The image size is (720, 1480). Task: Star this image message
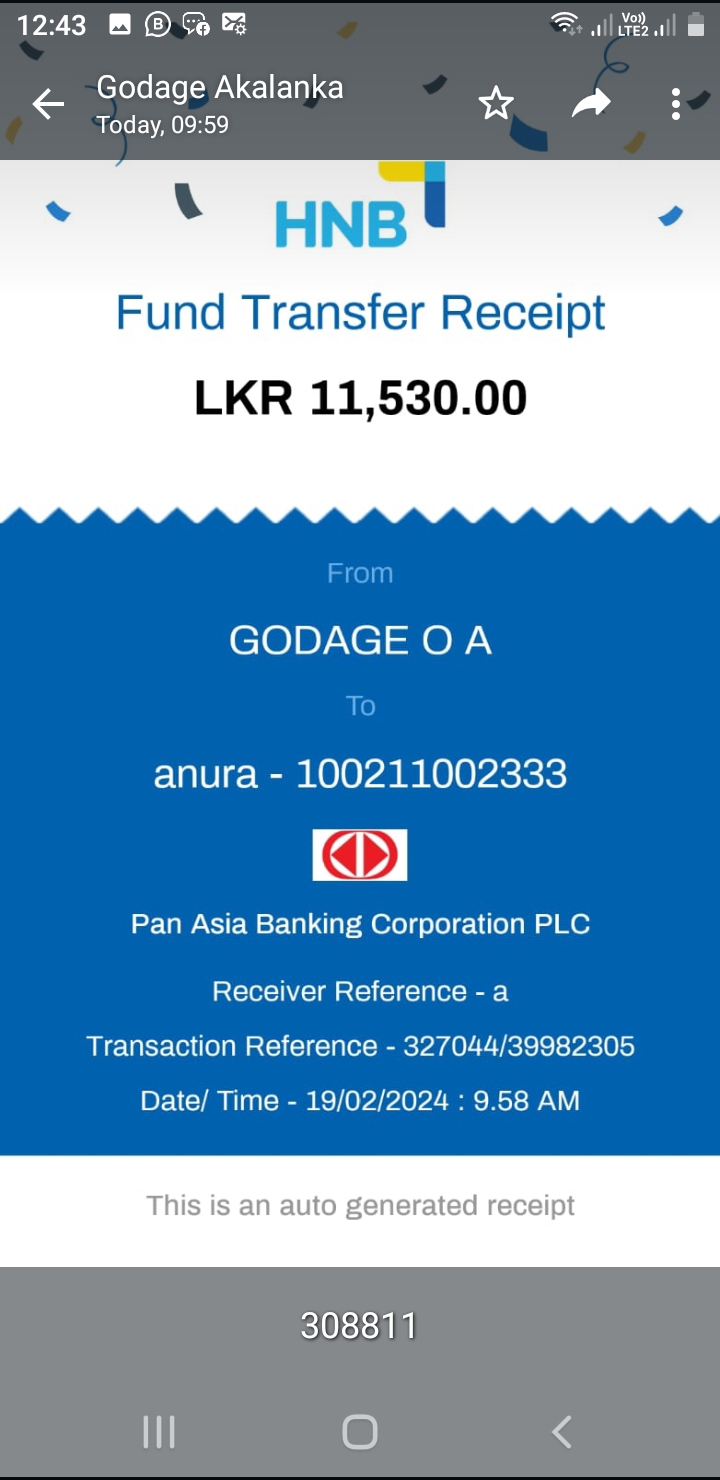pyautogui.click(x=495, y=103)
